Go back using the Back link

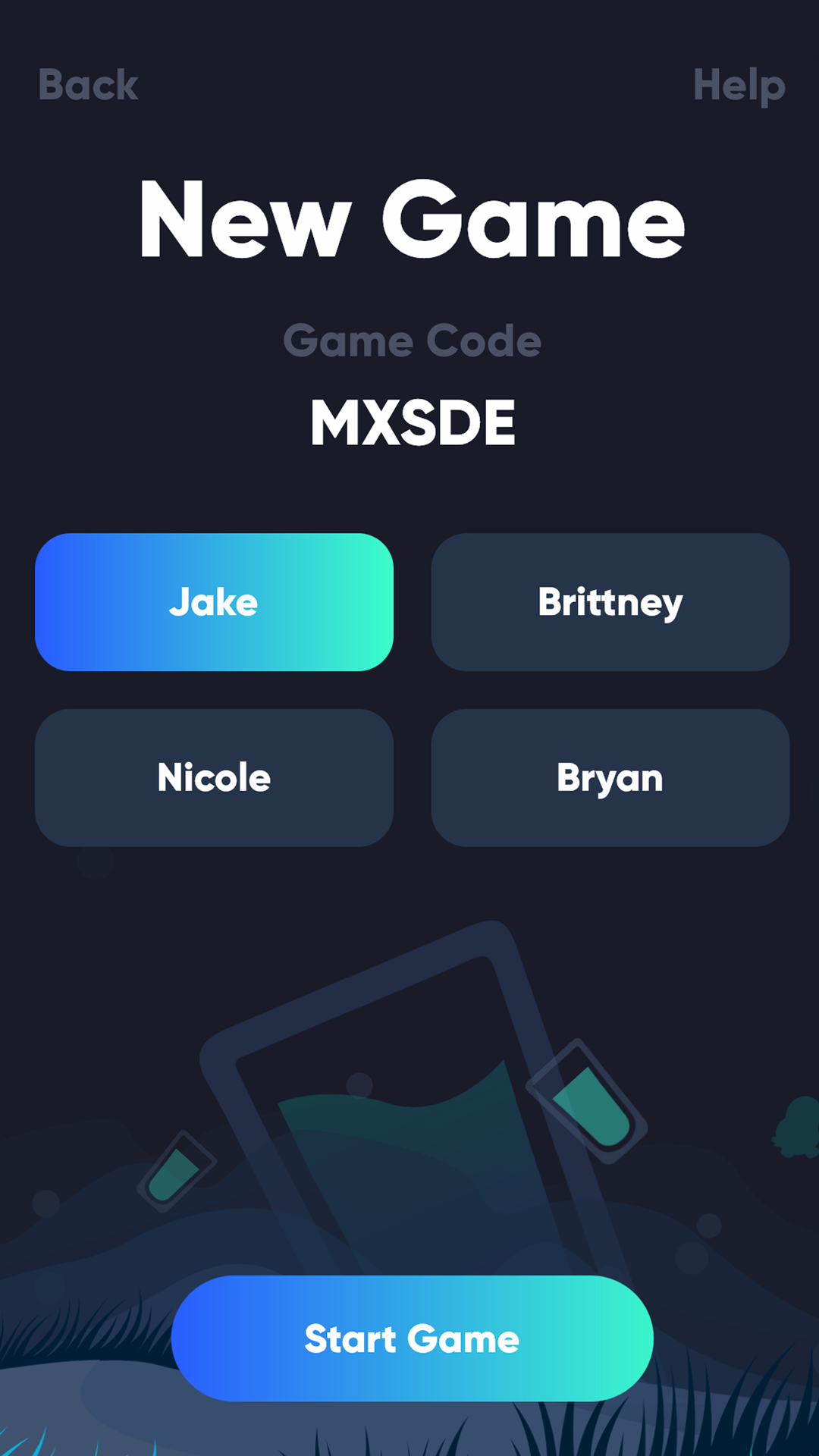pyautogui.click(x=88, y=84)
